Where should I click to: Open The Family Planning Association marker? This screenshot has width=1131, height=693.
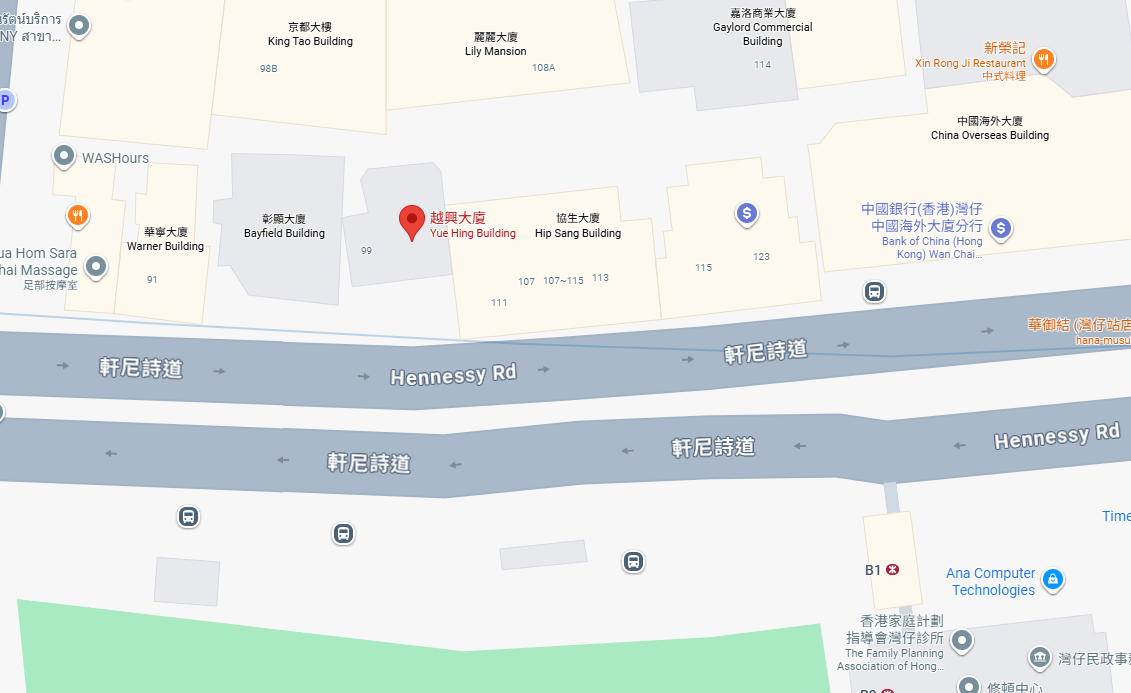962,639
